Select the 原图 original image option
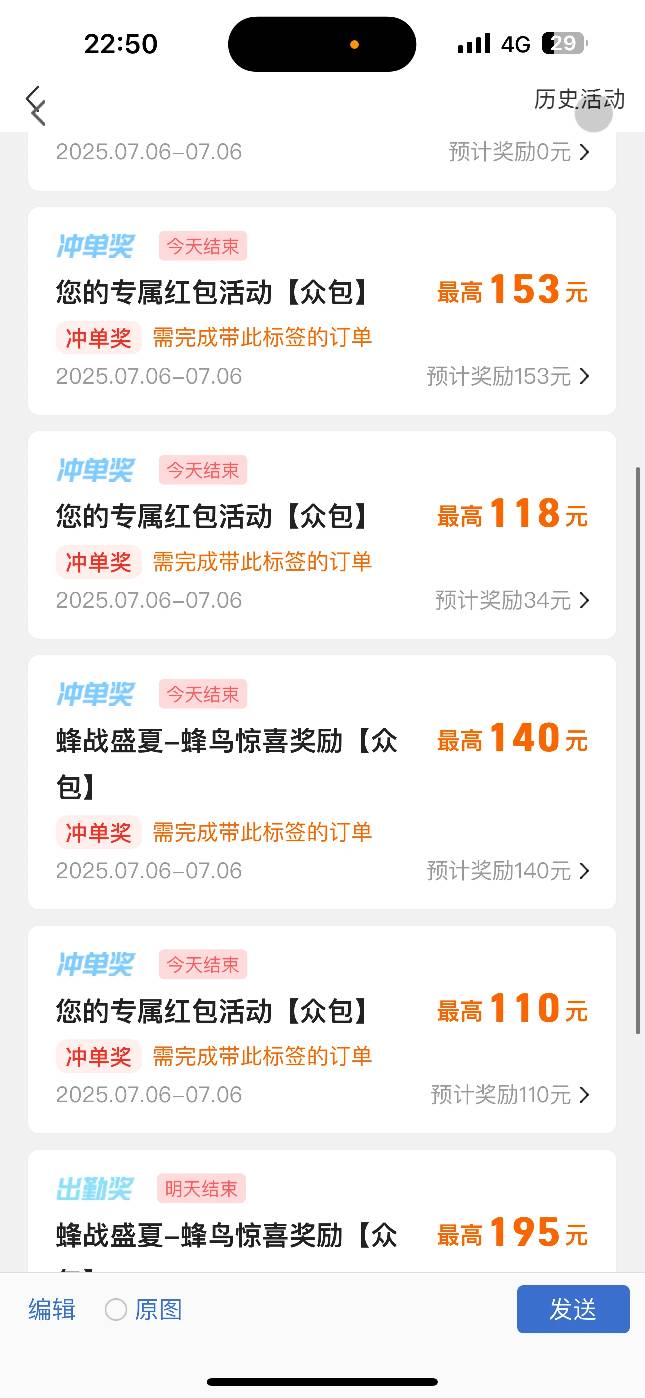Viewport: 645px width, 1398px height. click(144, 1309)
